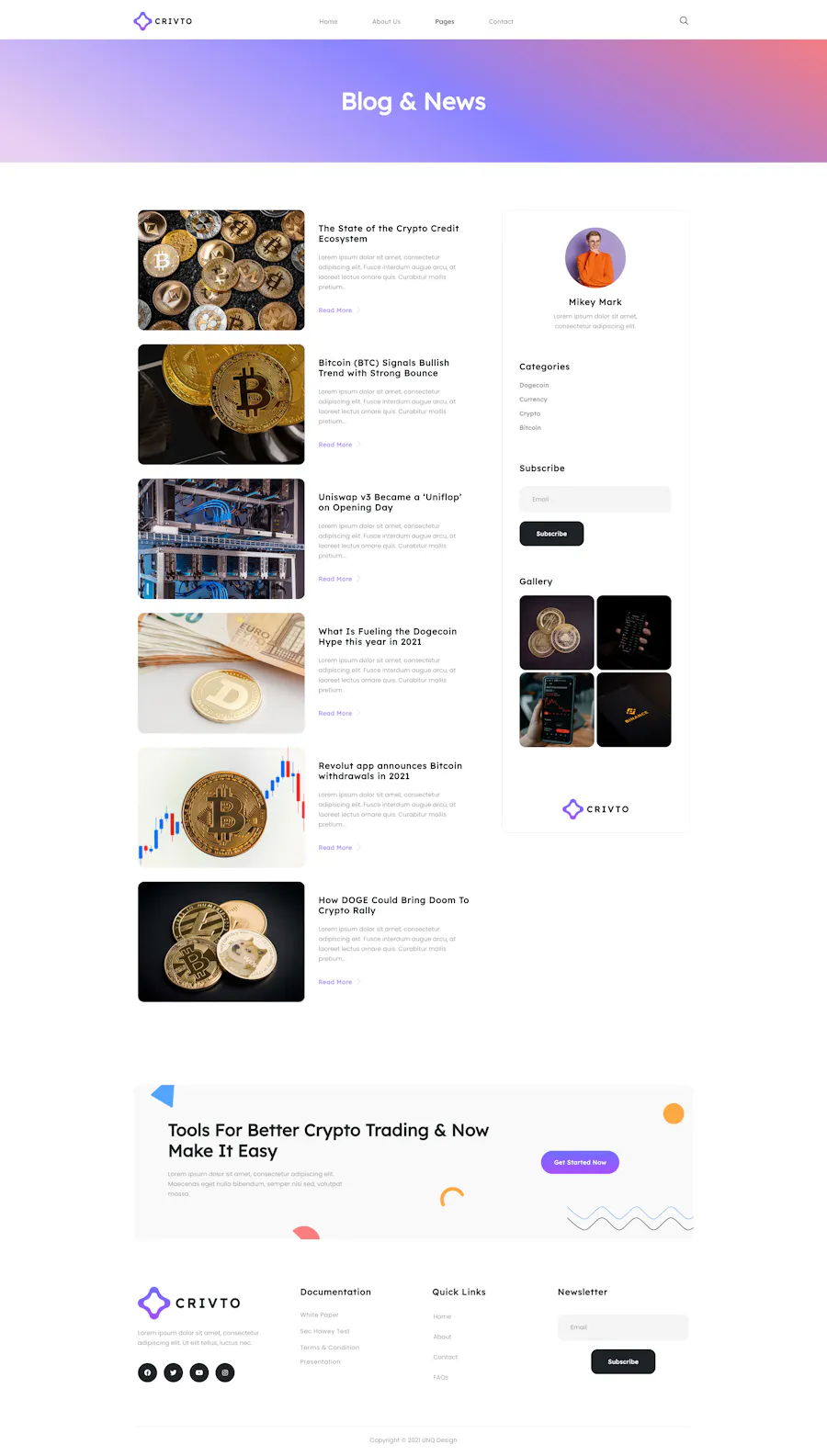Open the search icon in header
Screen dimensions: 827x1456
[684, 20]
